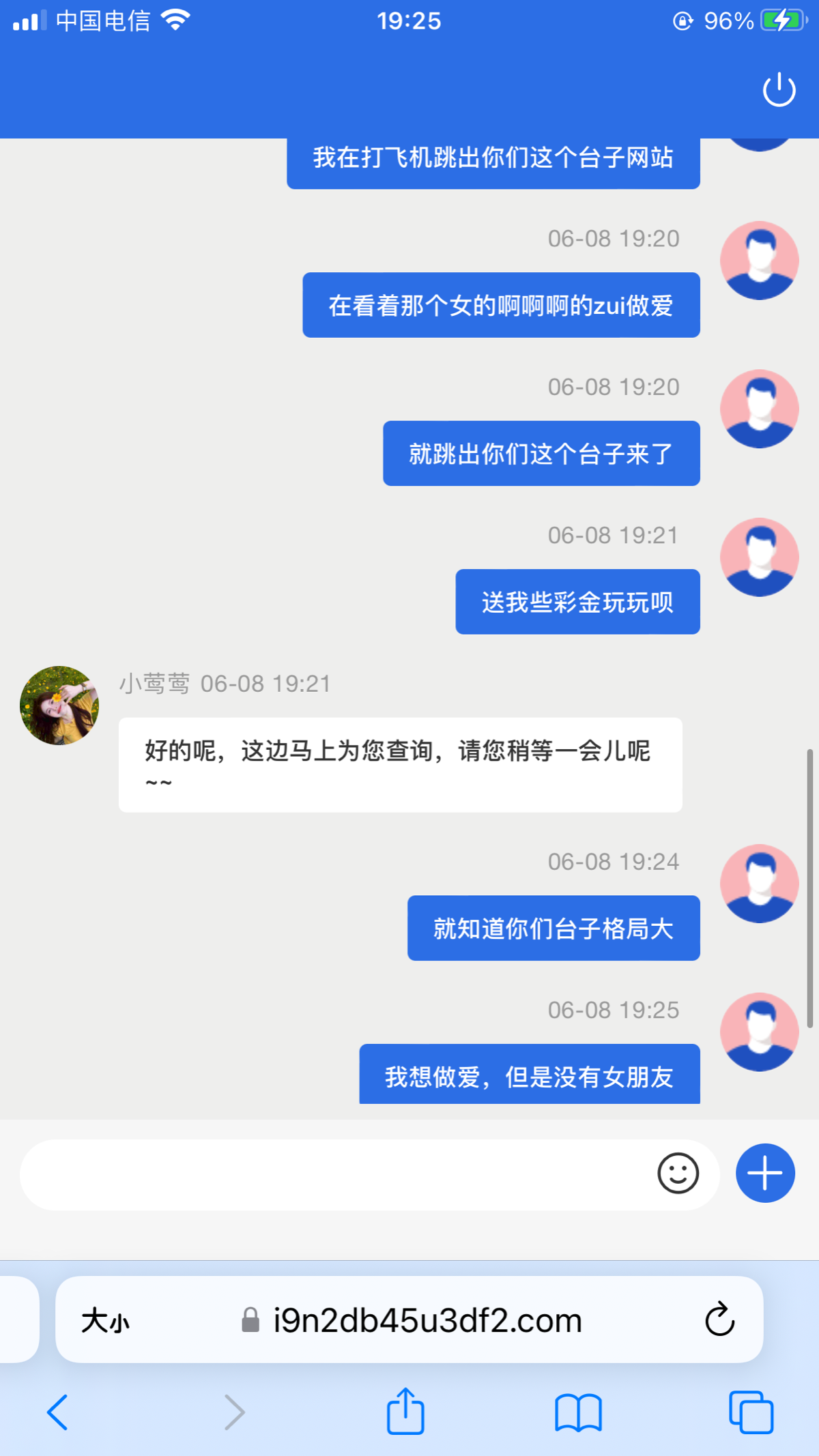This screenshot has height=1456, width=819.
Task: Share this page via share sheet
Action: (x=405, y=1411)
